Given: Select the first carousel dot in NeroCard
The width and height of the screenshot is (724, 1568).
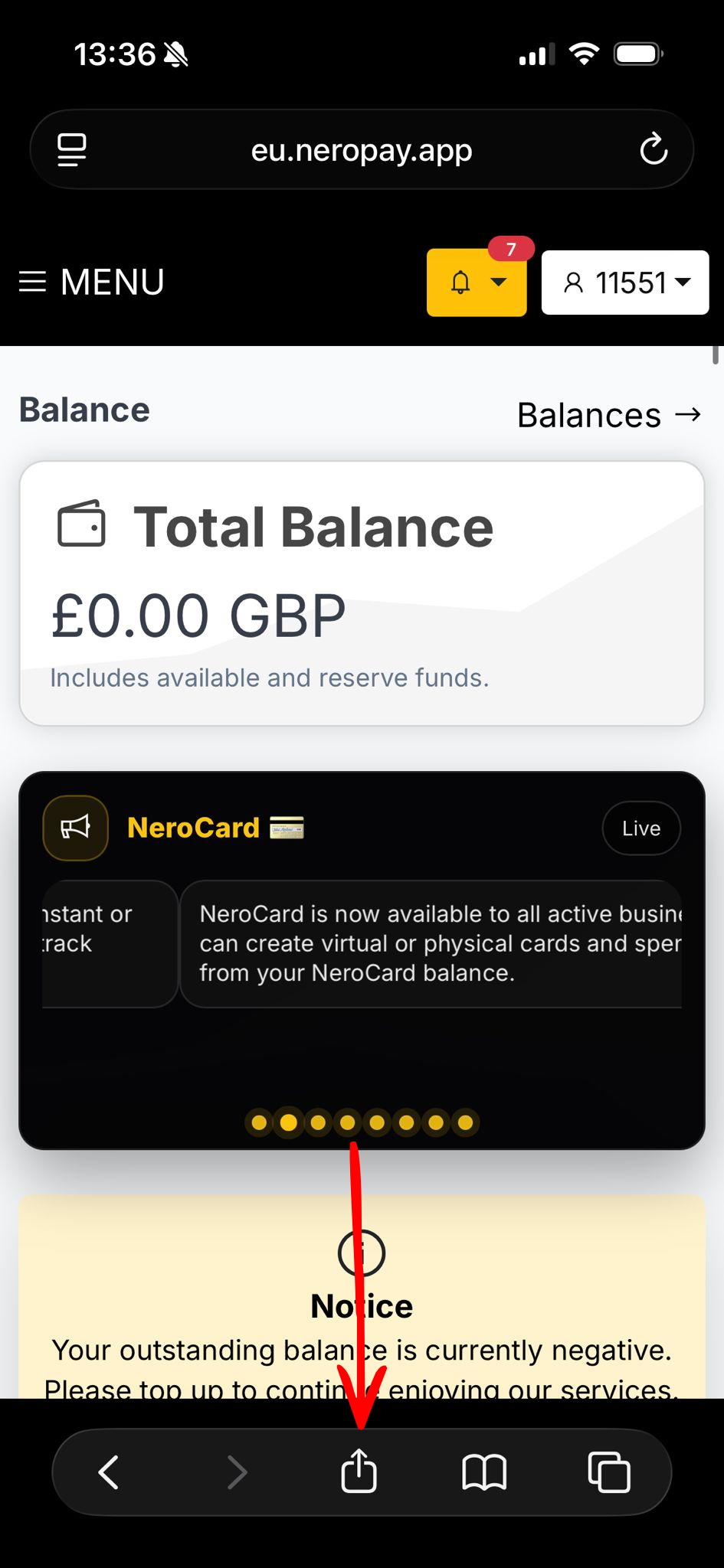Looking at the screenshot, I should [x=259, y=1122].
